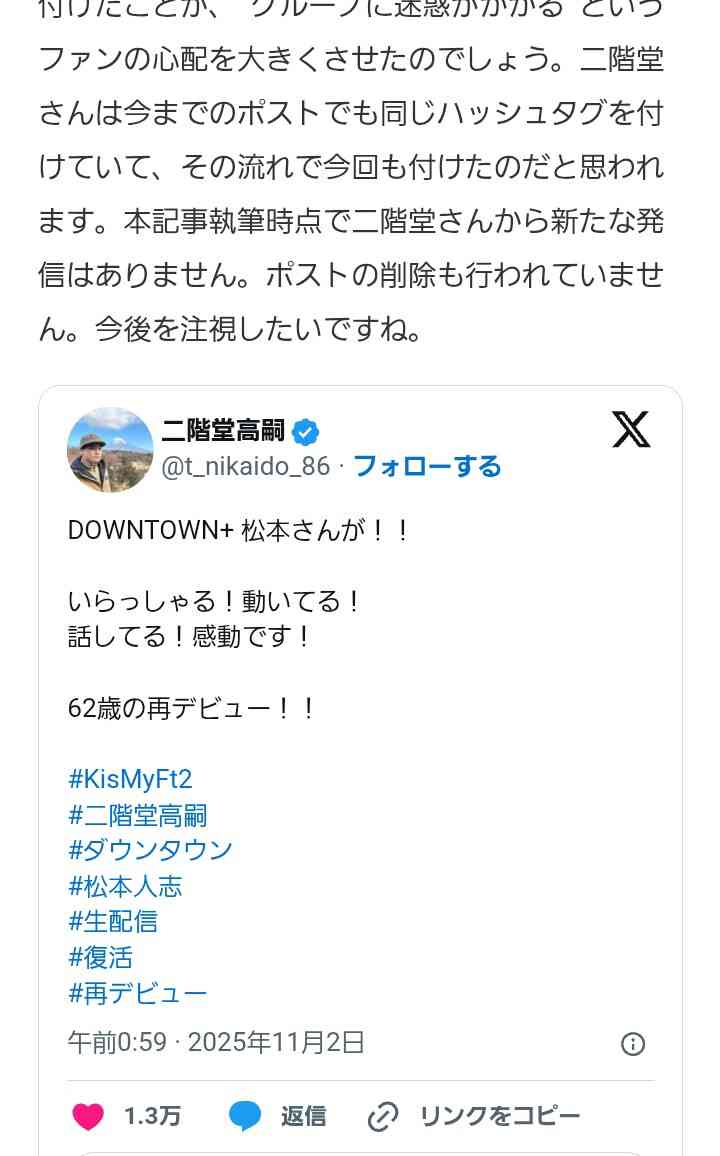This screenshot has height=1156, width=720.
Task: Copy the post link using the link icon
Action: tap(384, 1115)
